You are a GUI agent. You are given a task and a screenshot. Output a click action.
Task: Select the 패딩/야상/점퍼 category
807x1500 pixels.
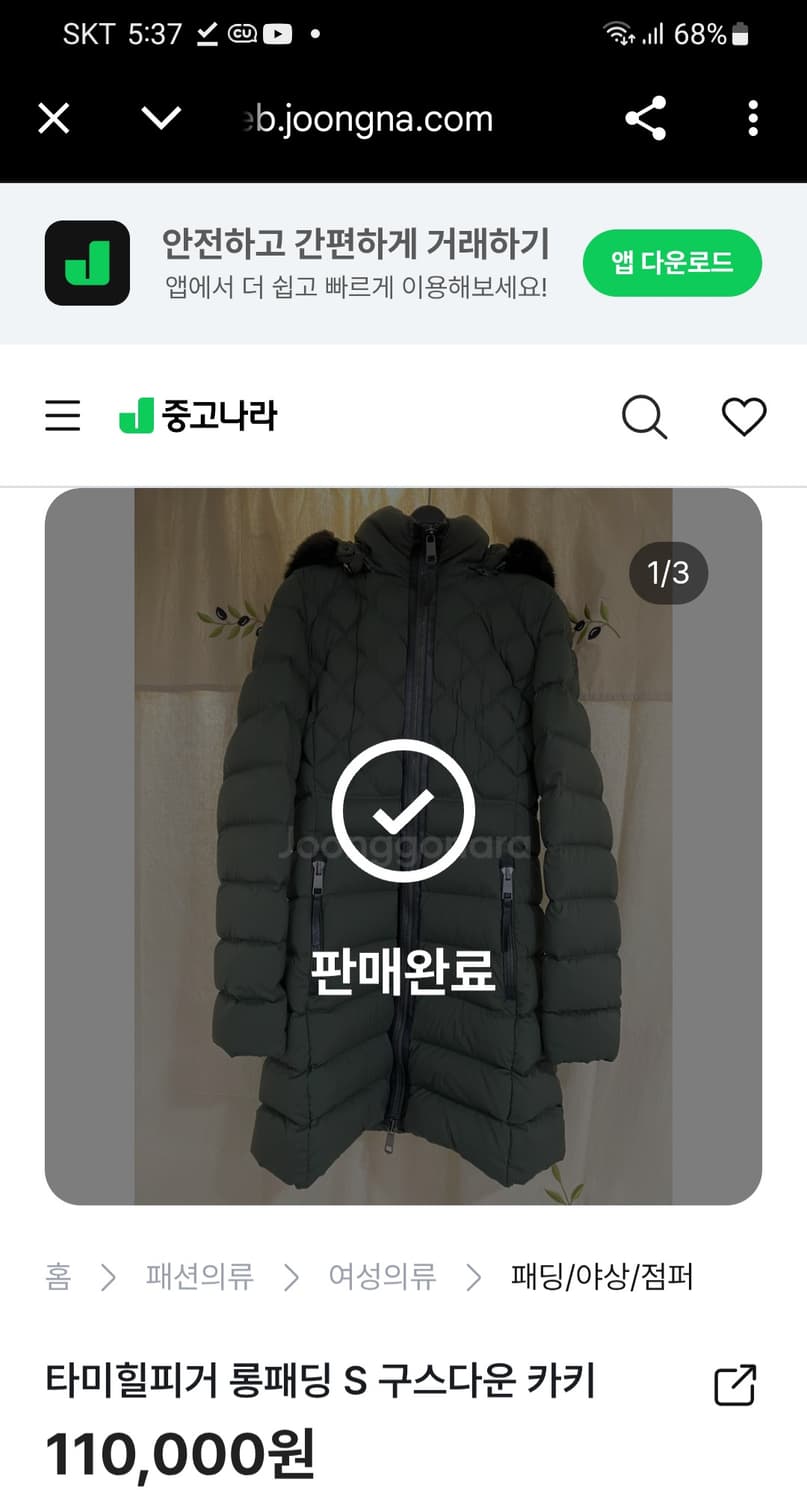pos(600,1277)
